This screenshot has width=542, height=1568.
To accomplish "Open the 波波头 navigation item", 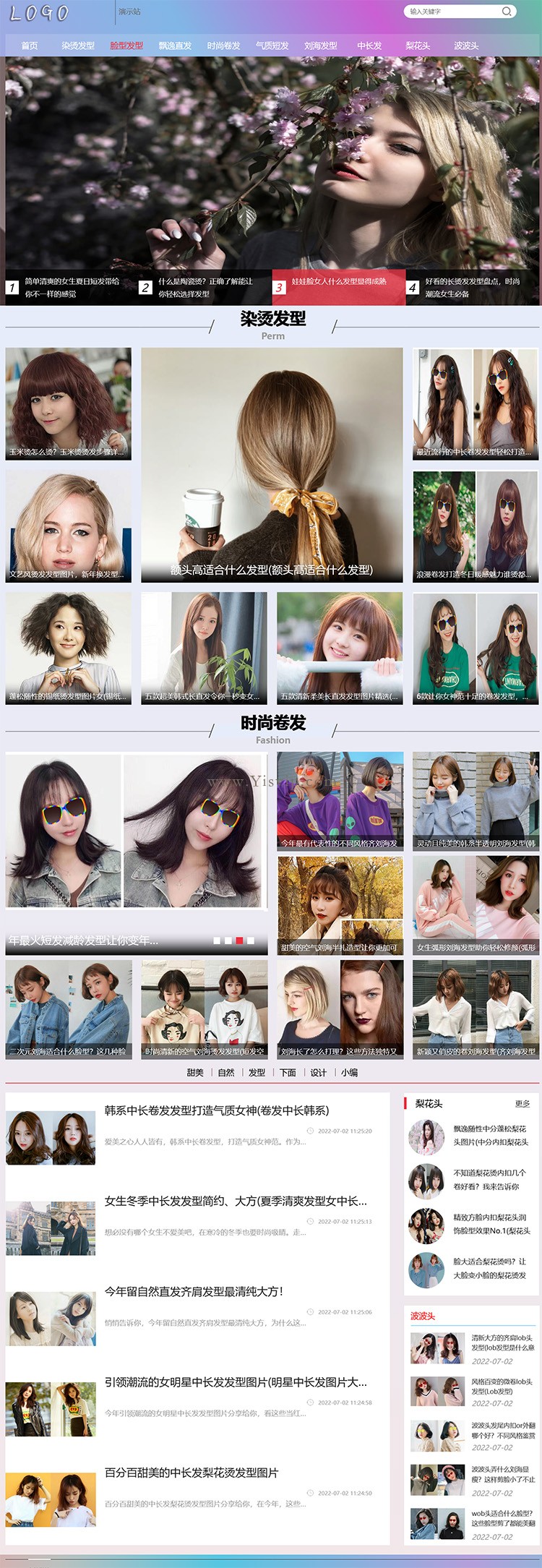I will (x=466, y=46).
